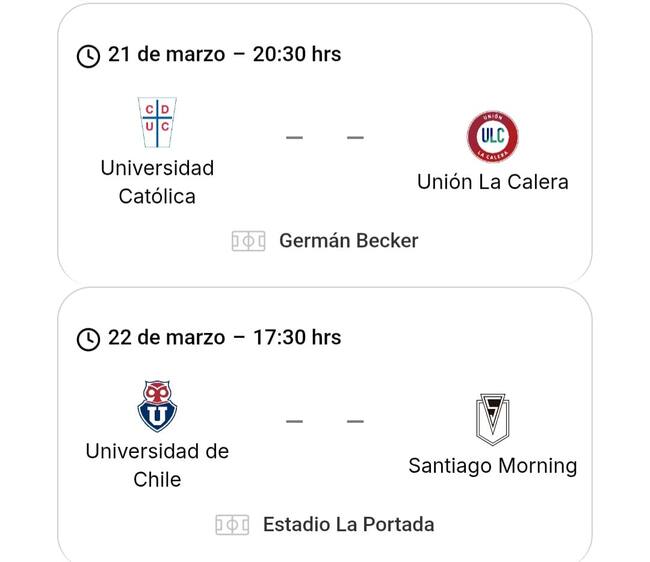Open the Universidad Católica vs Unión La Calera match
Viewport: 650px width, 562px height.
[325, 138]
